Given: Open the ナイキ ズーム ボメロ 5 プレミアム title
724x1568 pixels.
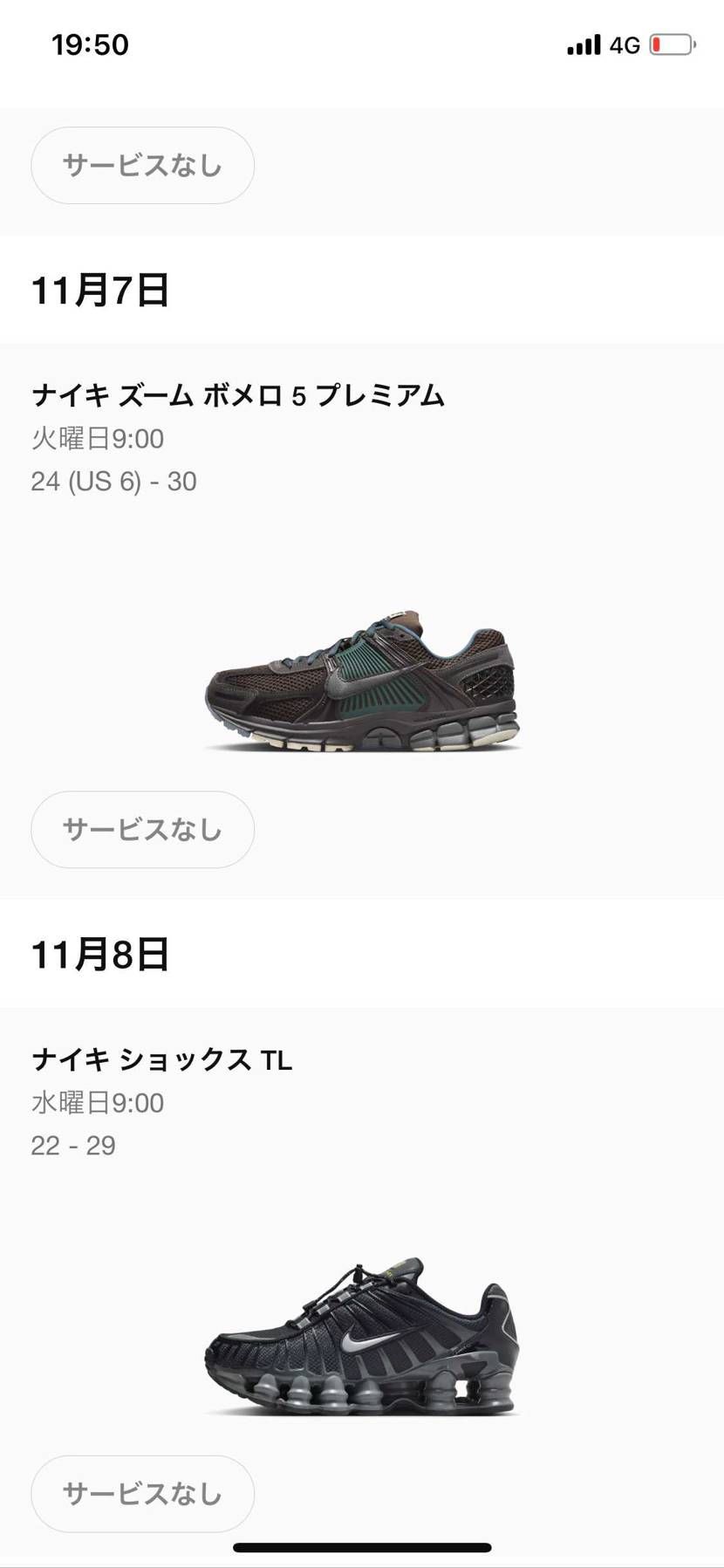Looking at the screenshot, I should point(238,395).
